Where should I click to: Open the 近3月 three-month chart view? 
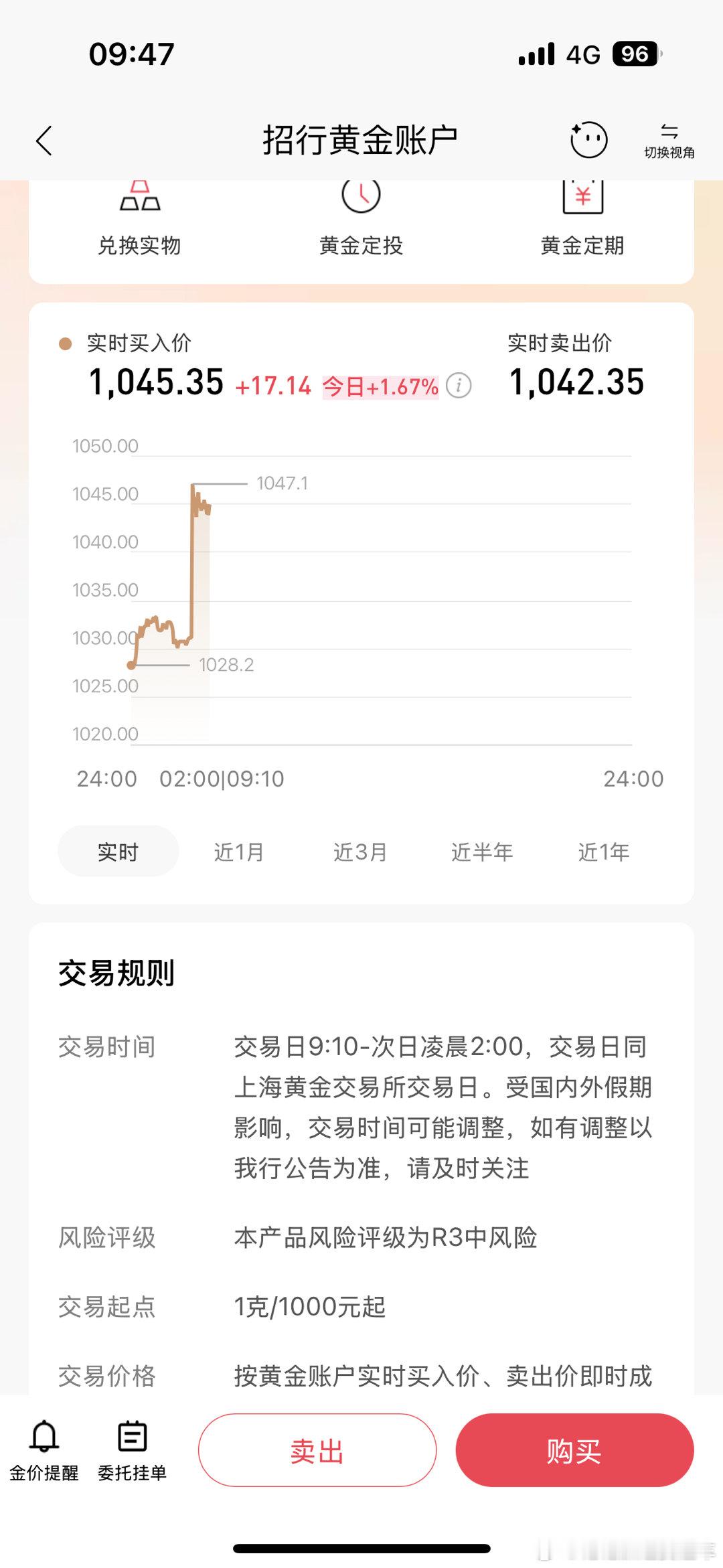(x=359, y=851)
